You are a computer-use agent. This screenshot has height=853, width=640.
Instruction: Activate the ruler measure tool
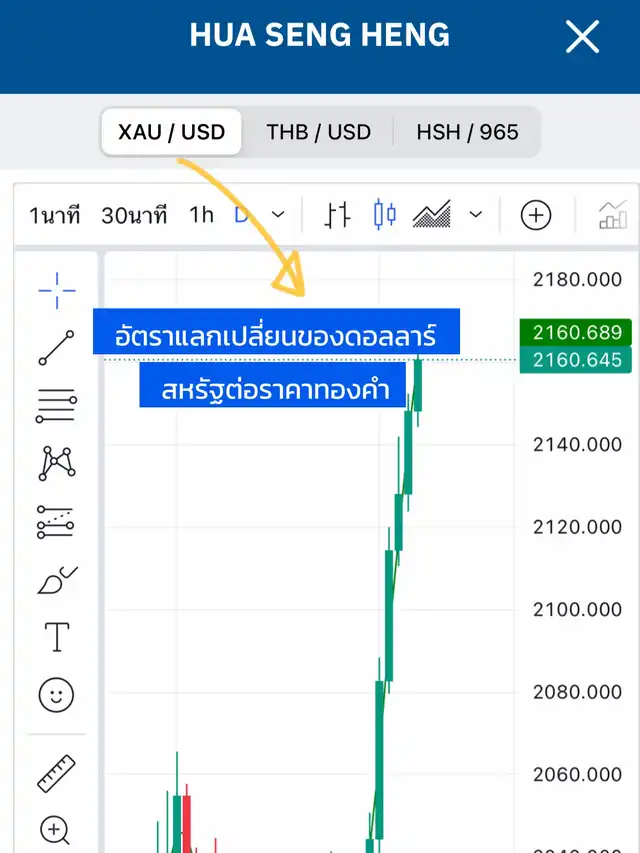tap(57, 773)
